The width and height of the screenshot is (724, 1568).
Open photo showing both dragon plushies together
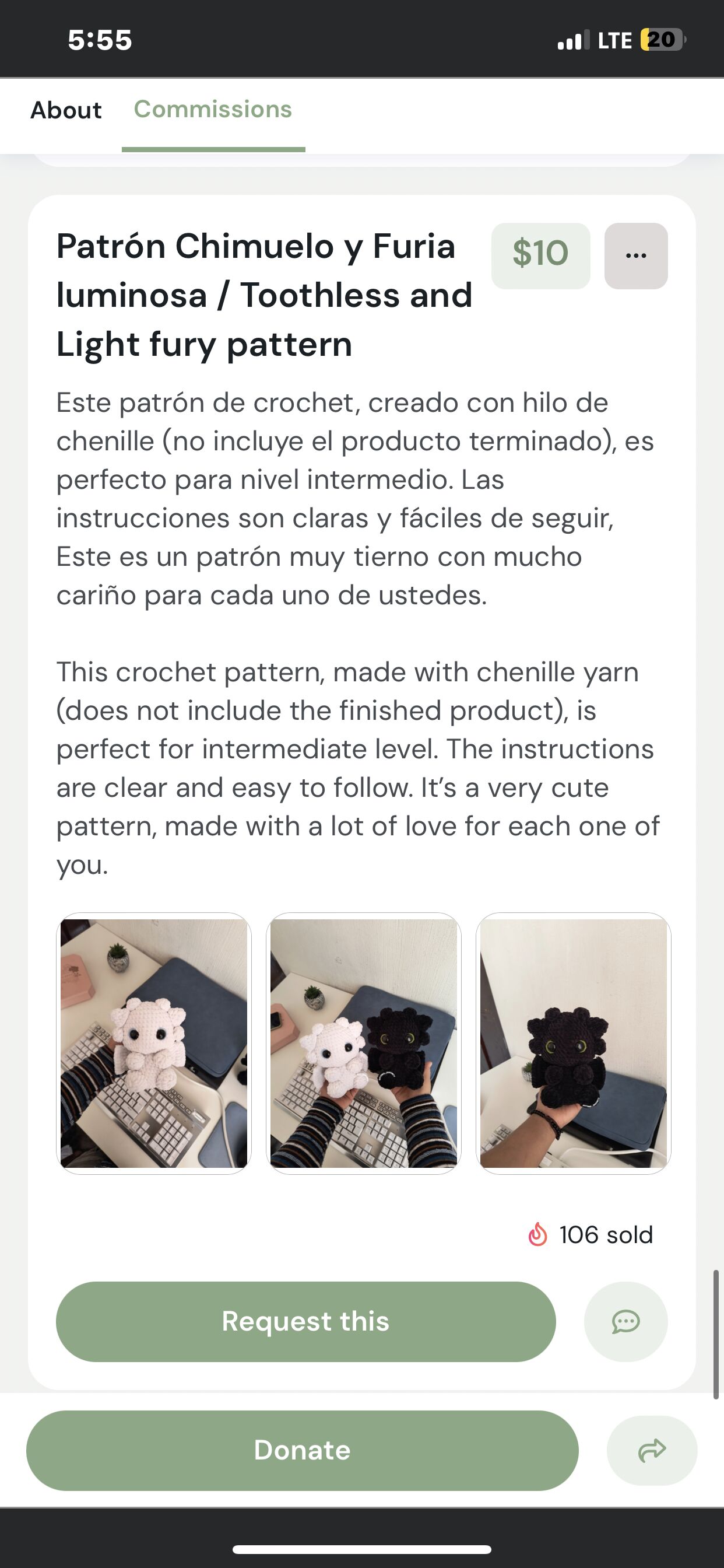coord(363,1042)
